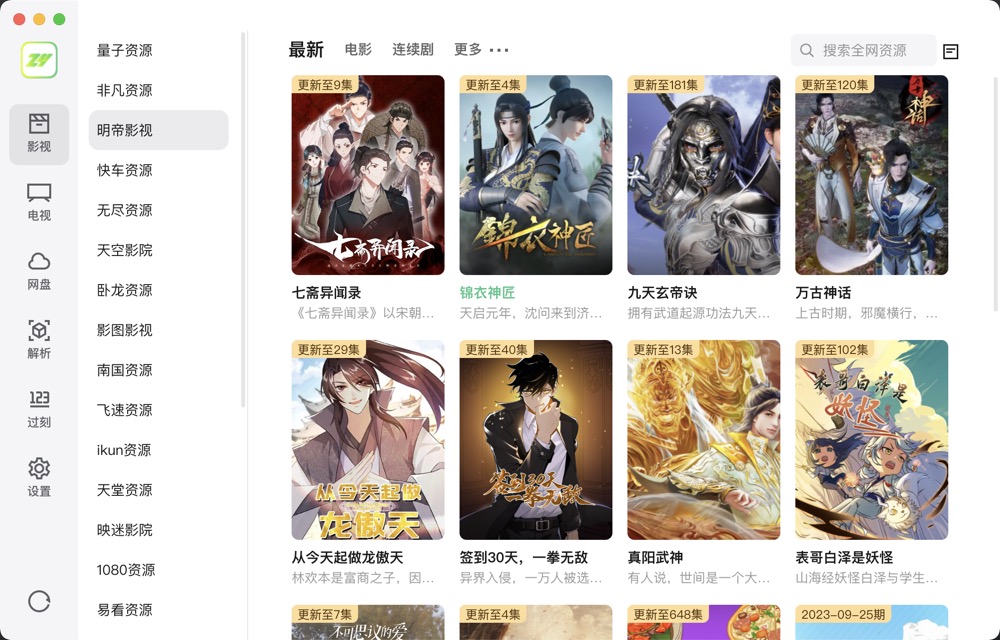Image resolution: width=1000 pixels, height=640 pixels.
Task: Switch to the 连续剧 tab
Action: (413, 49)
